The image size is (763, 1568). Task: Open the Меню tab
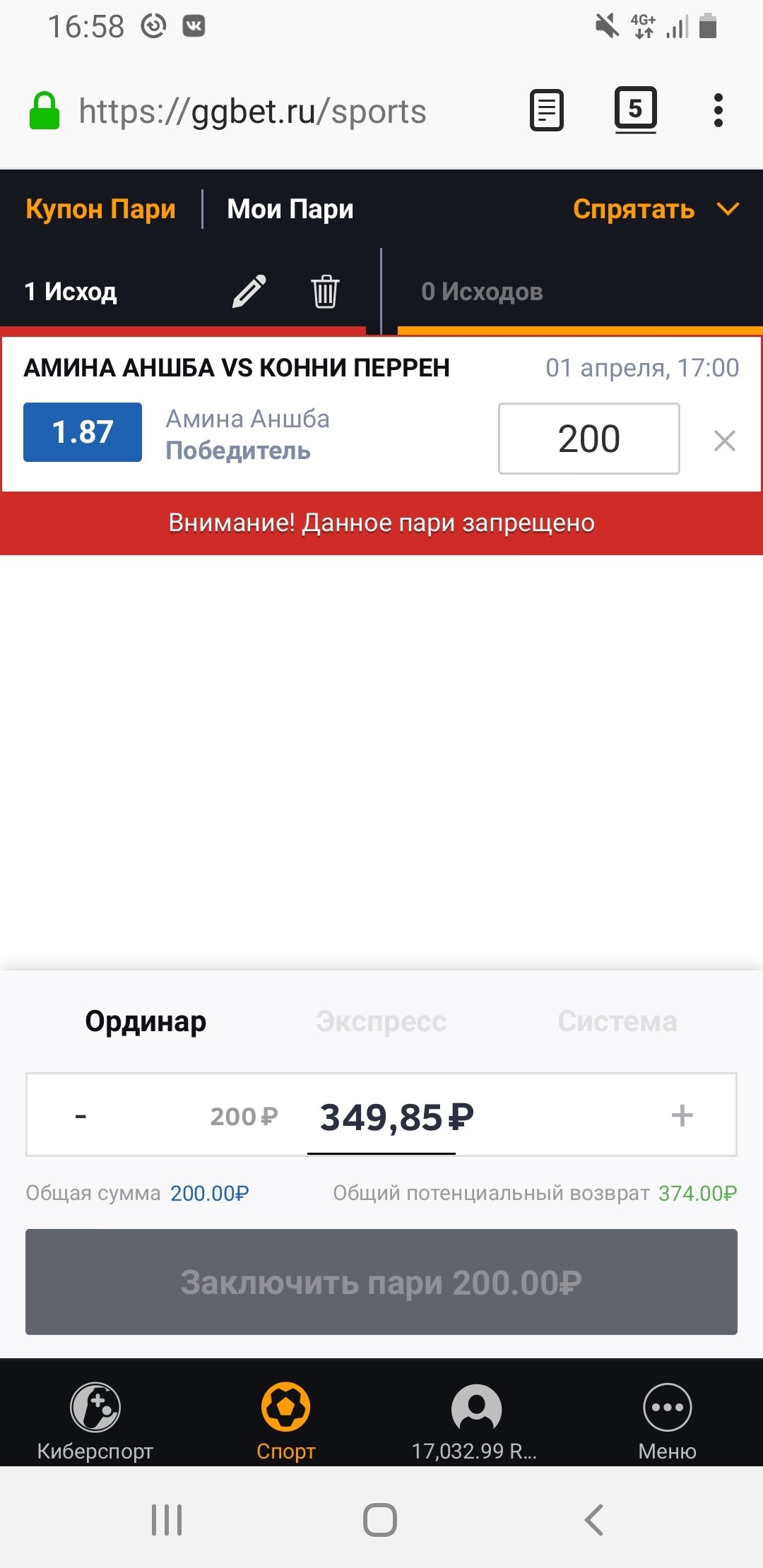[x=667, y=1421]
